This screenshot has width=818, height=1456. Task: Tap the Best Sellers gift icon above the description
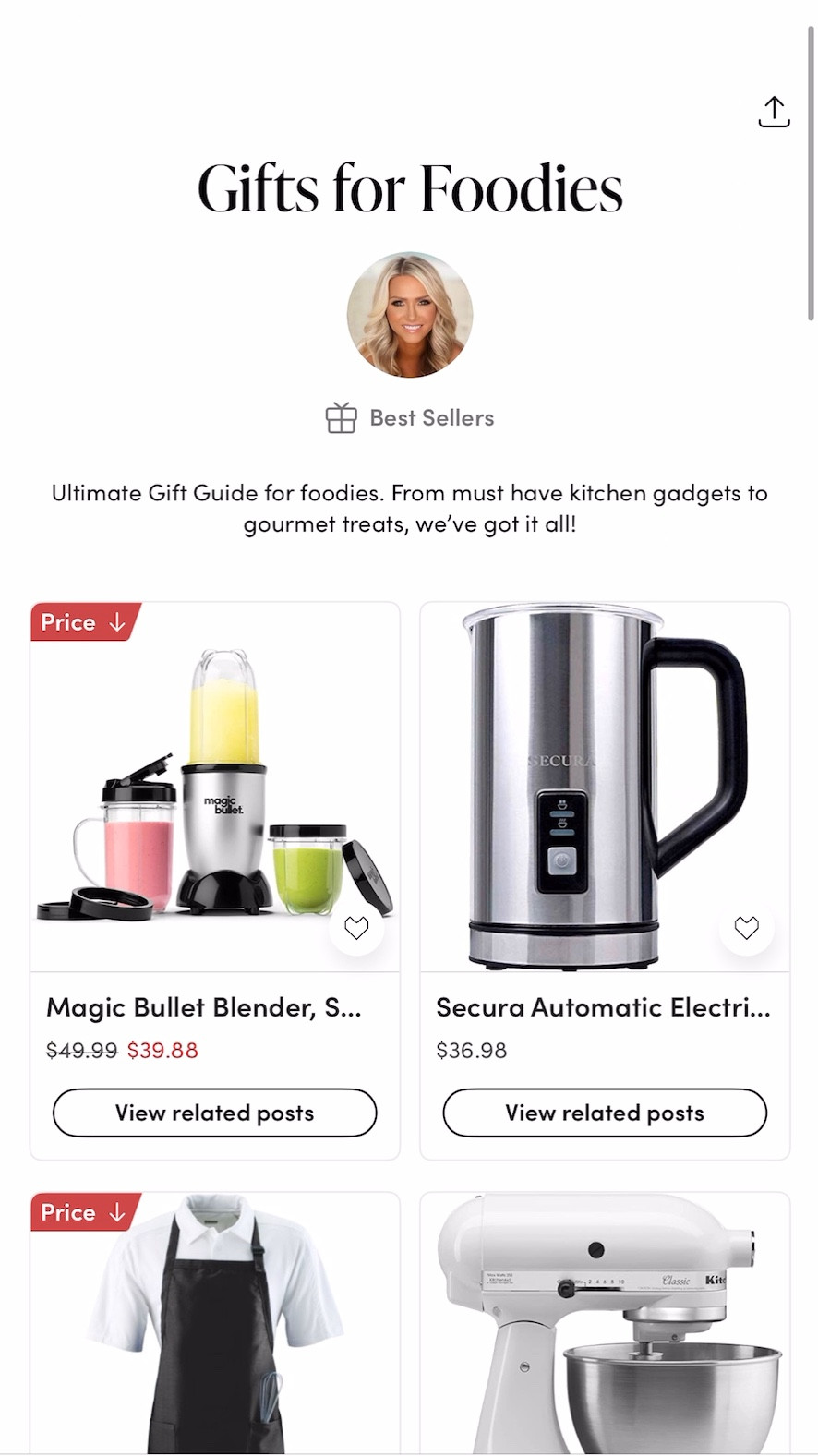coord(341,417)
